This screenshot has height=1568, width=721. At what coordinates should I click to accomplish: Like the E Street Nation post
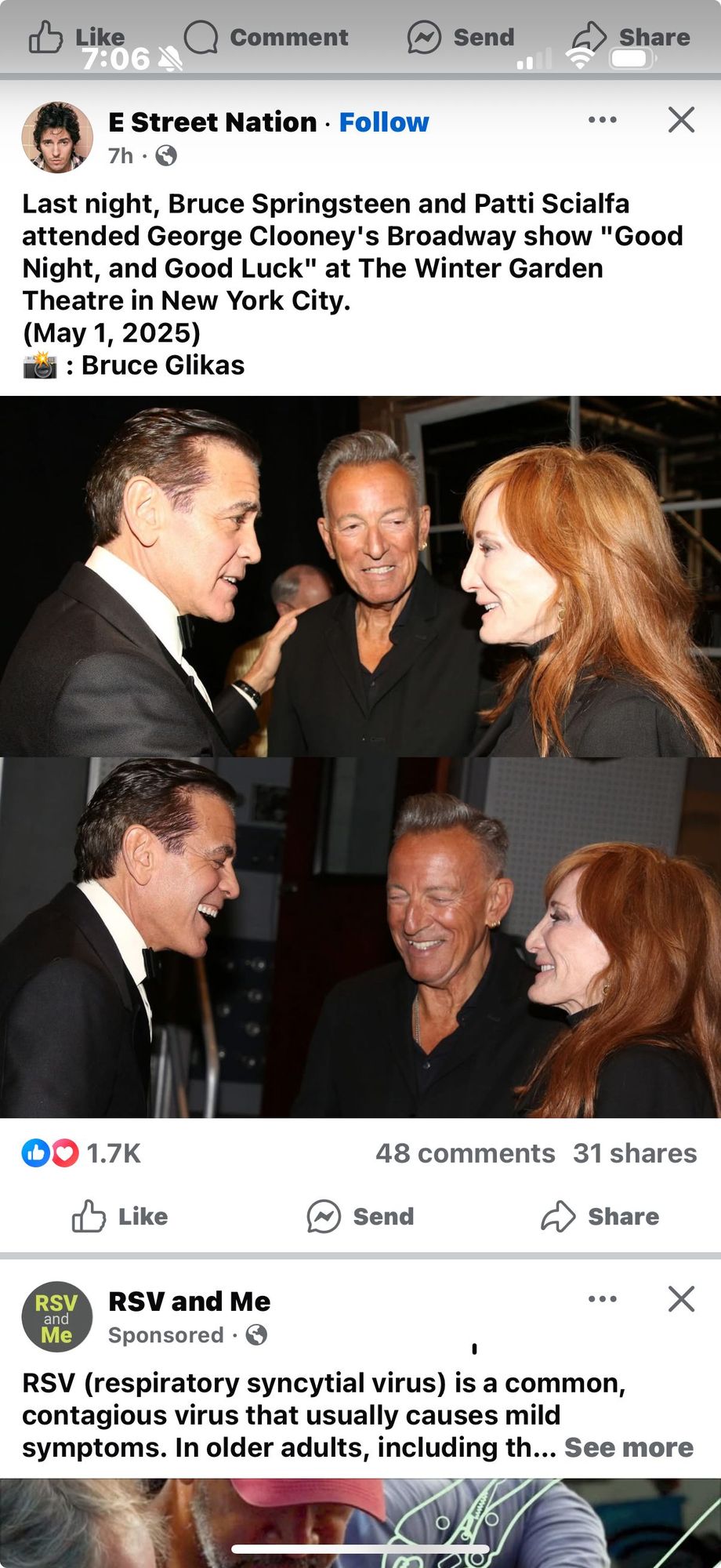pyautogui.click(x=120, y=1217)
